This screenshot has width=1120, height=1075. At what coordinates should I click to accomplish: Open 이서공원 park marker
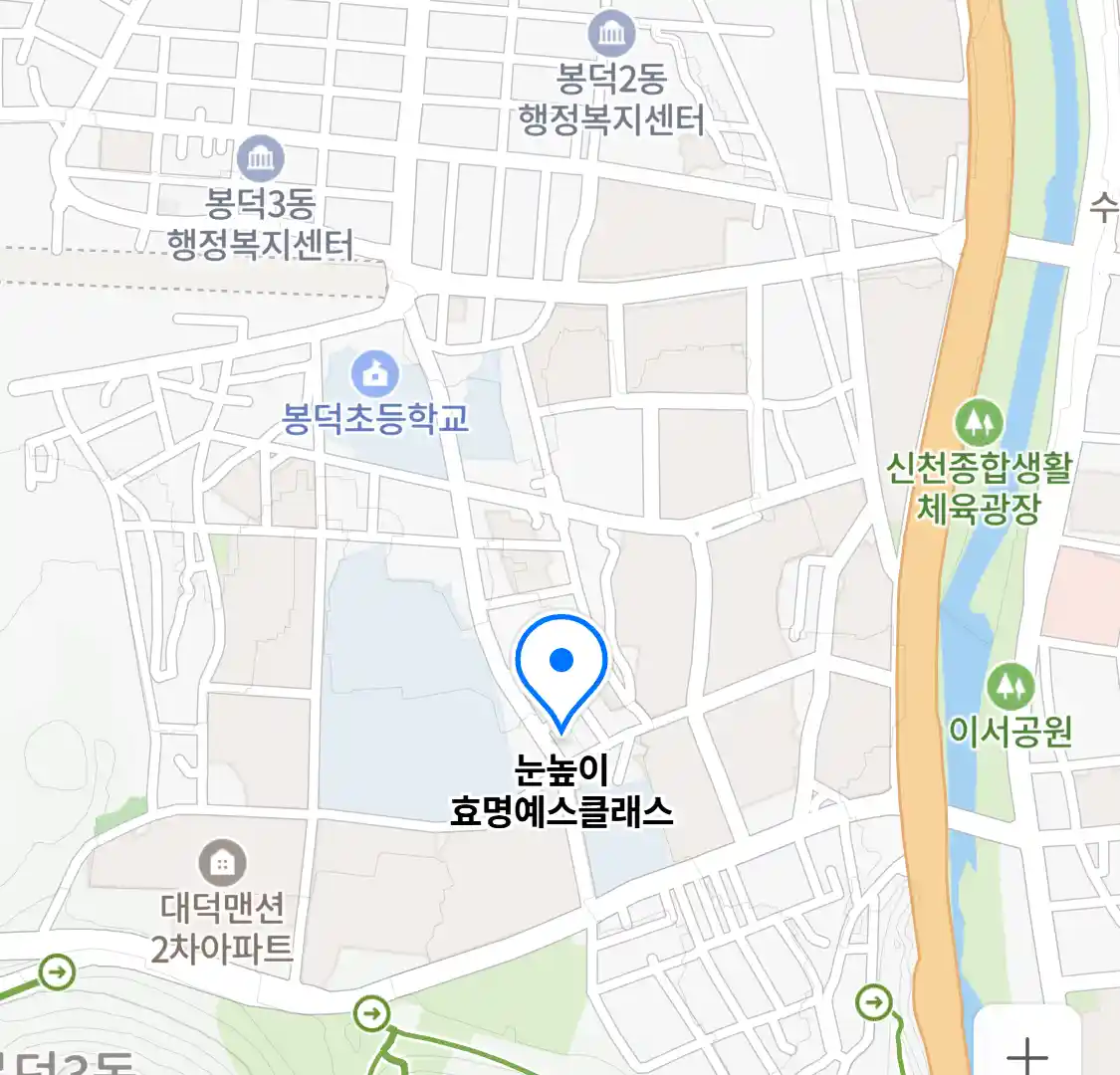click(x=1010, y=687)
